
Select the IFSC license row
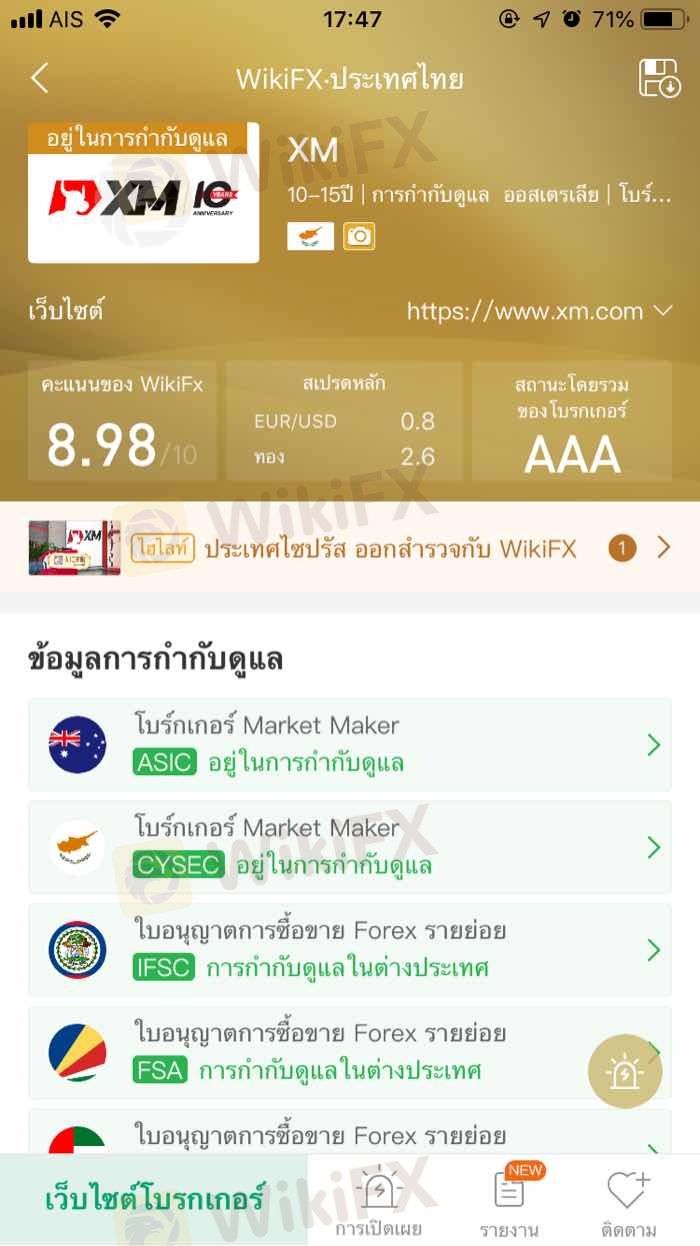[x=350, y=950]
